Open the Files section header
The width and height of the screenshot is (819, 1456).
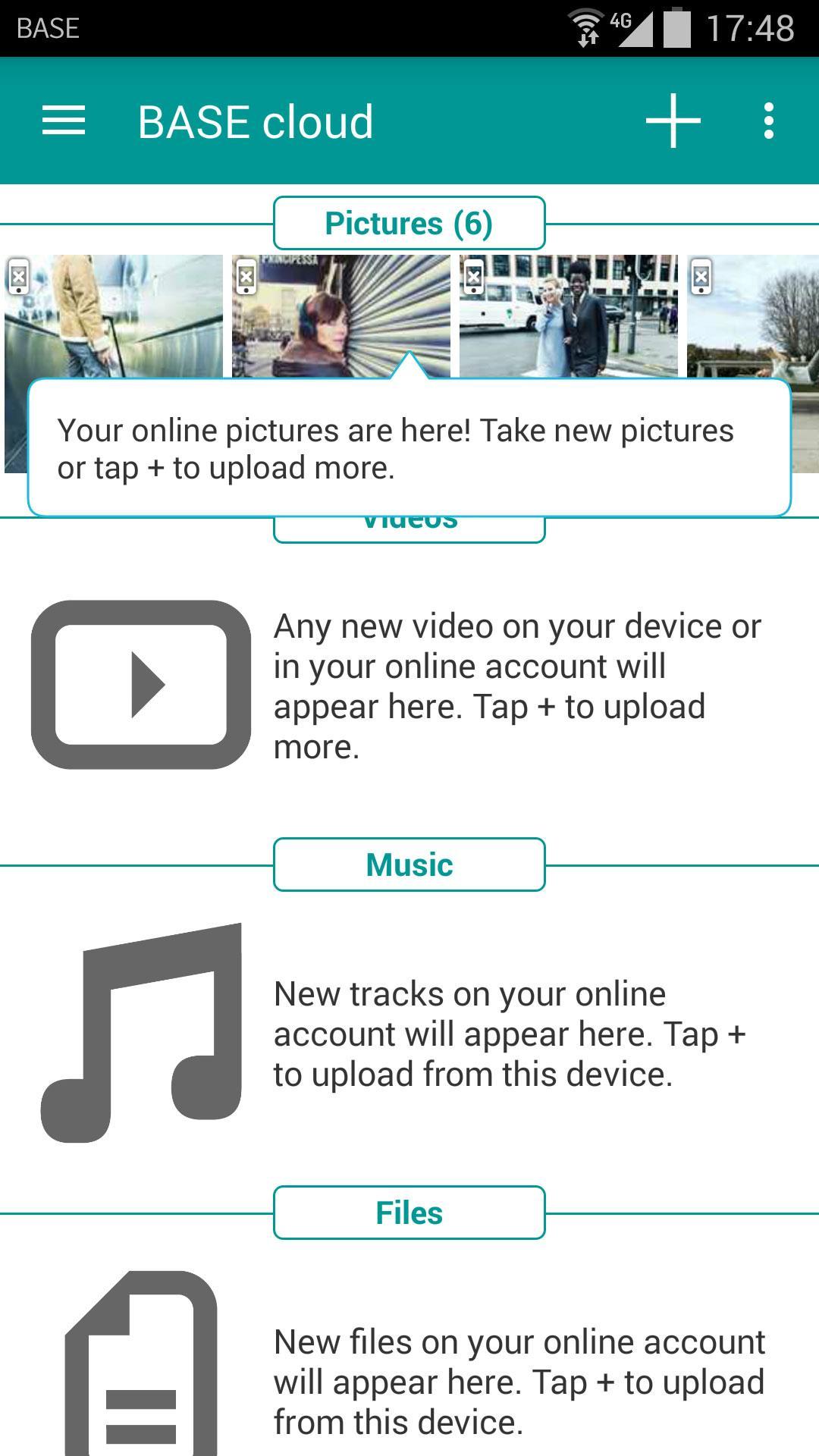pyautogui.click(x=409, y=1213)
